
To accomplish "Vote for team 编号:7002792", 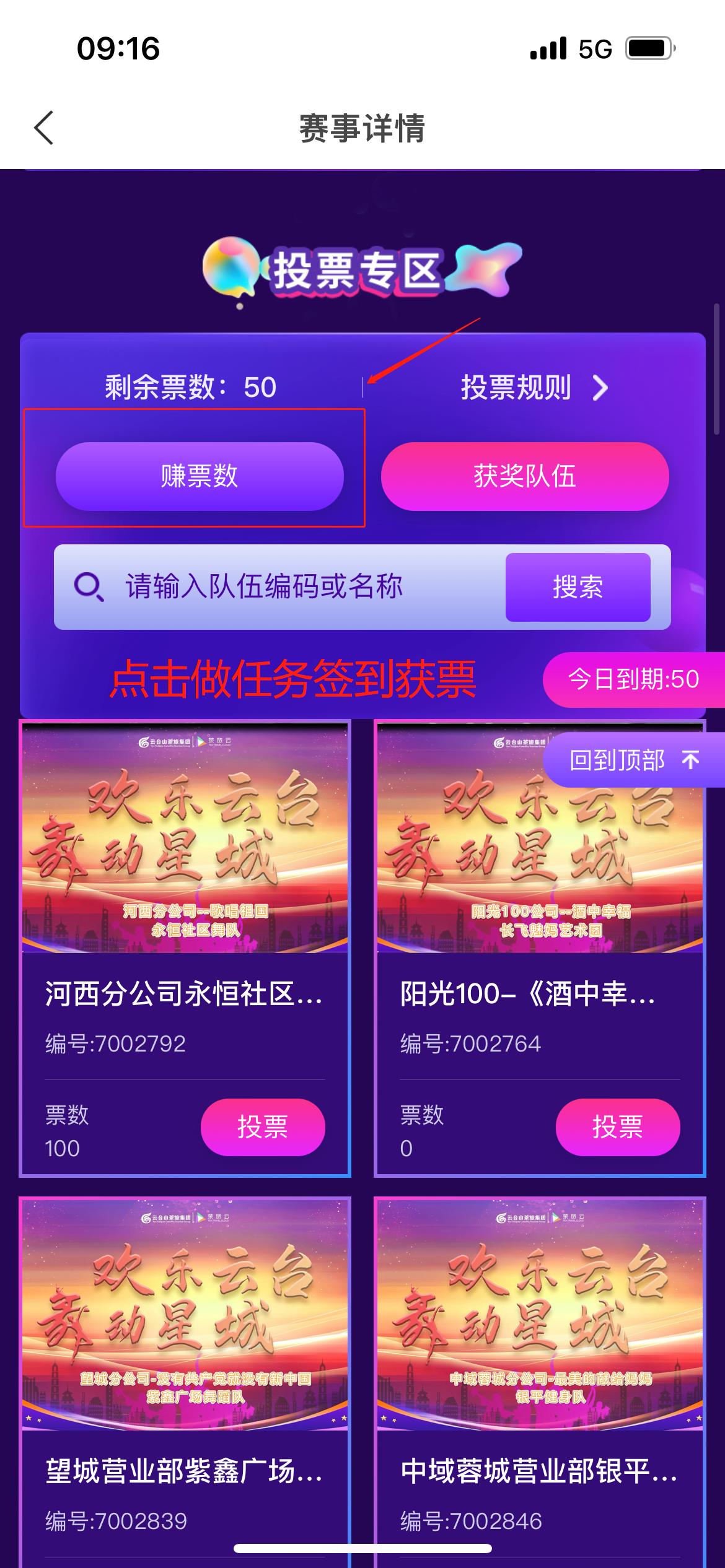I will point(263,1127).
